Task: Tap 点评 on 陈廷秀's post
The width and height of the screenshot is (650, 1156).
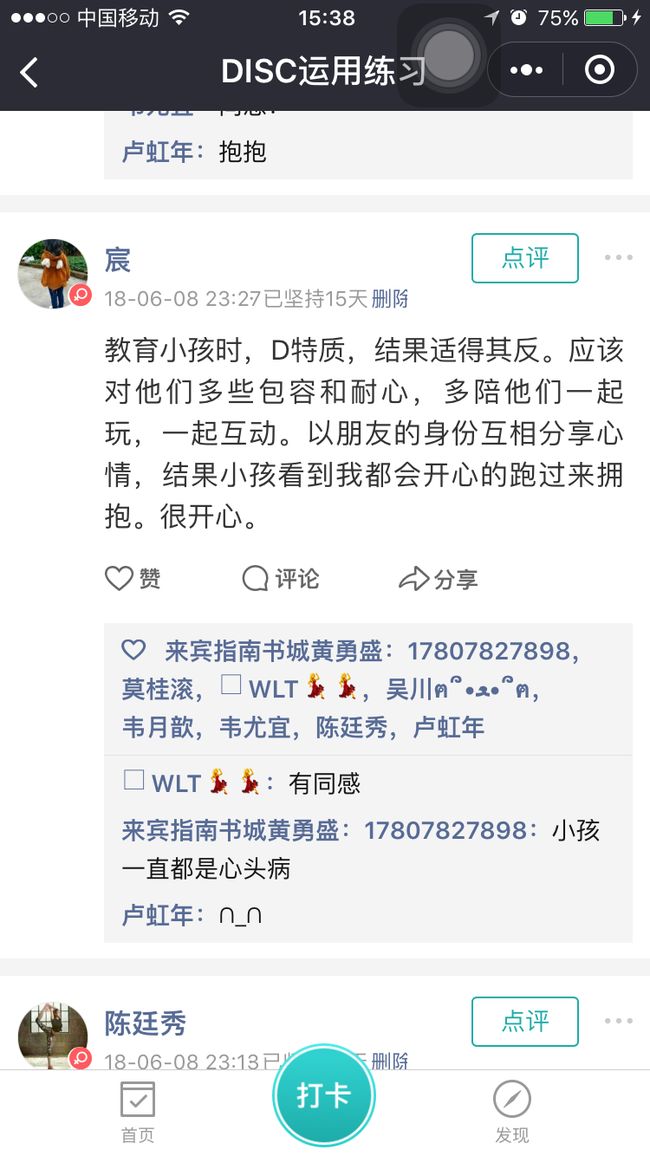Action: coord(525,1021)
